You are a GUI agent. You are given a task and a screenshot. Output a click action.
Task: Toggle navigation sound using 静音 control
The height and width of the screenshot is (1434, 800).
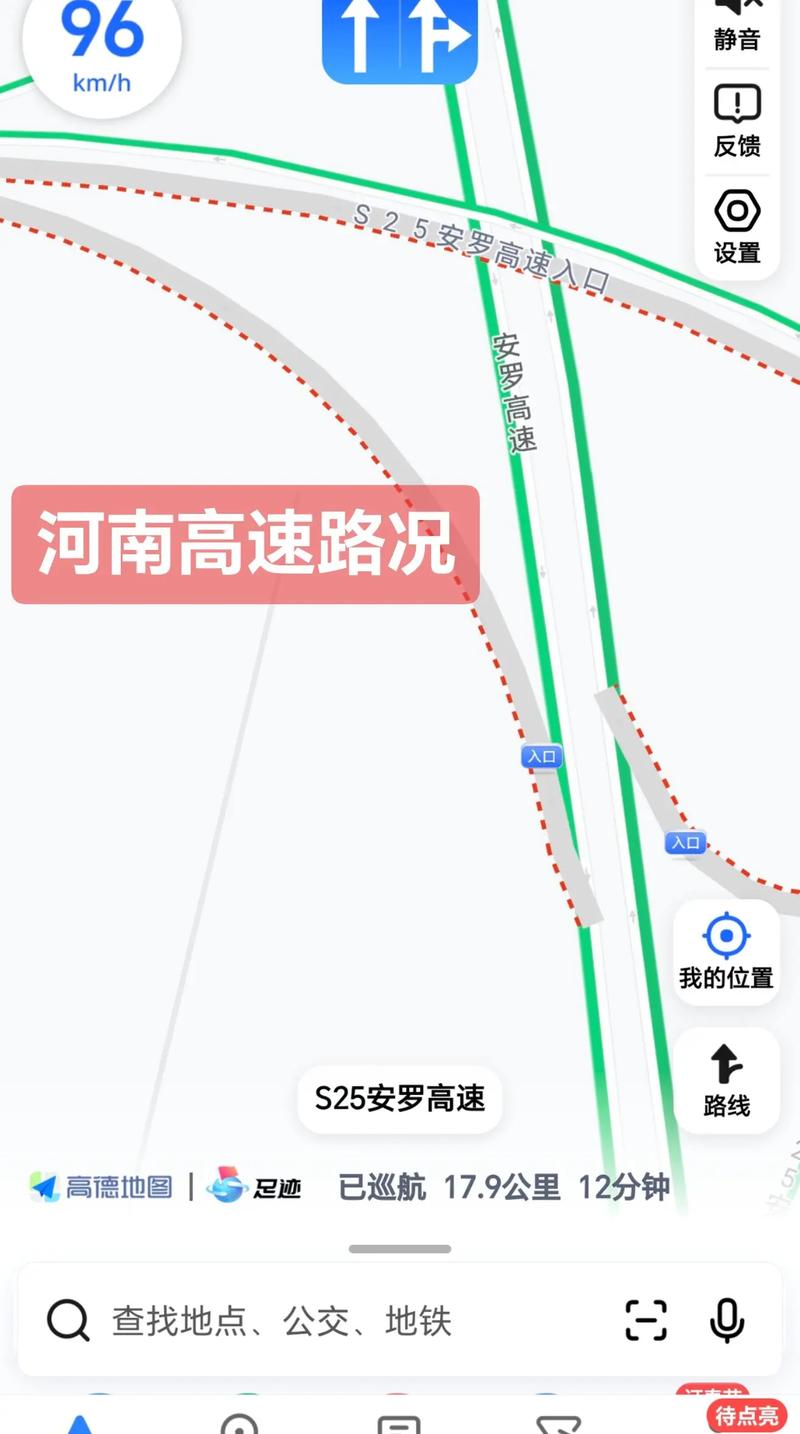735,25
